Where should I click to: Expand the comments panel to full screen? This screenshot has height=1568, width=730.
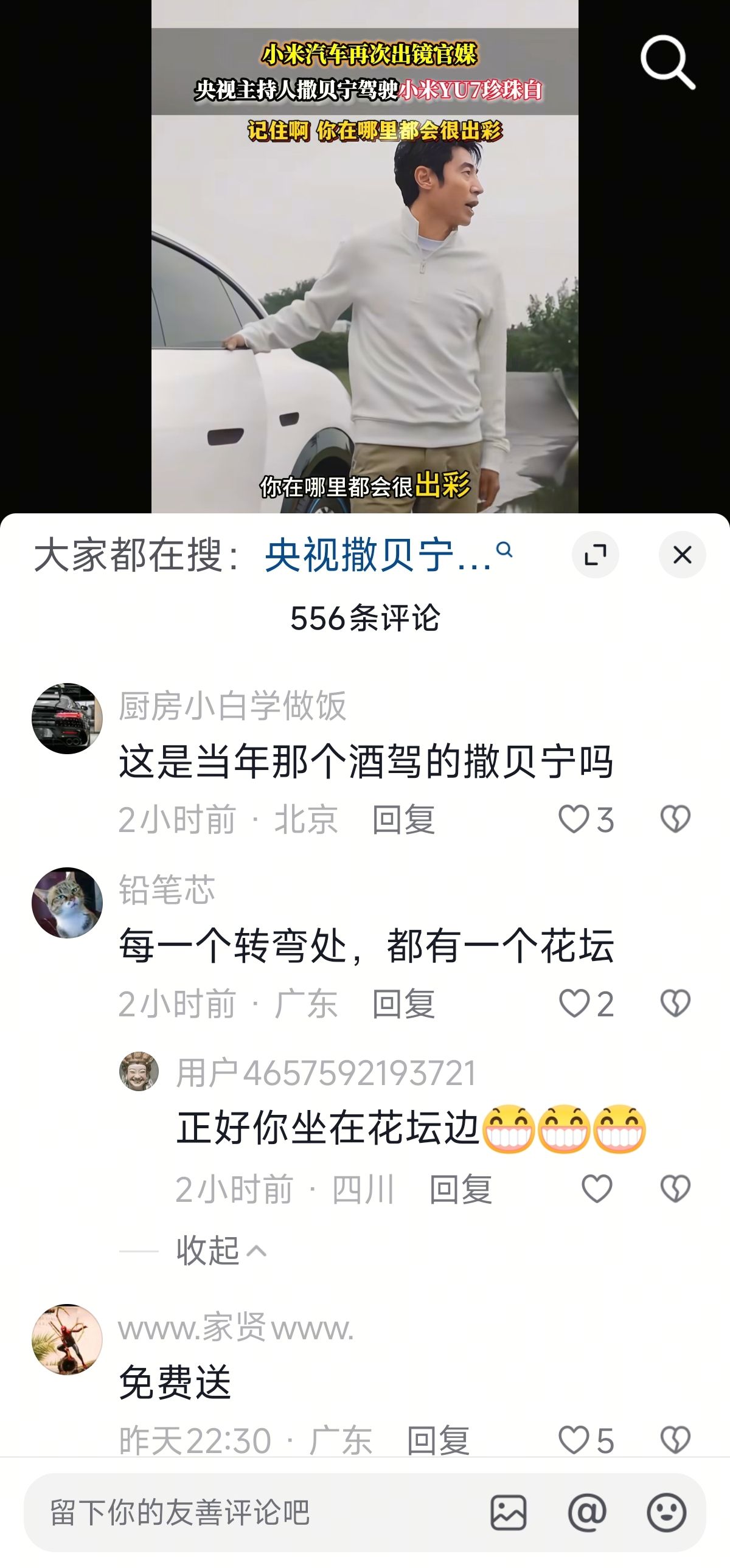pos(595,555)
